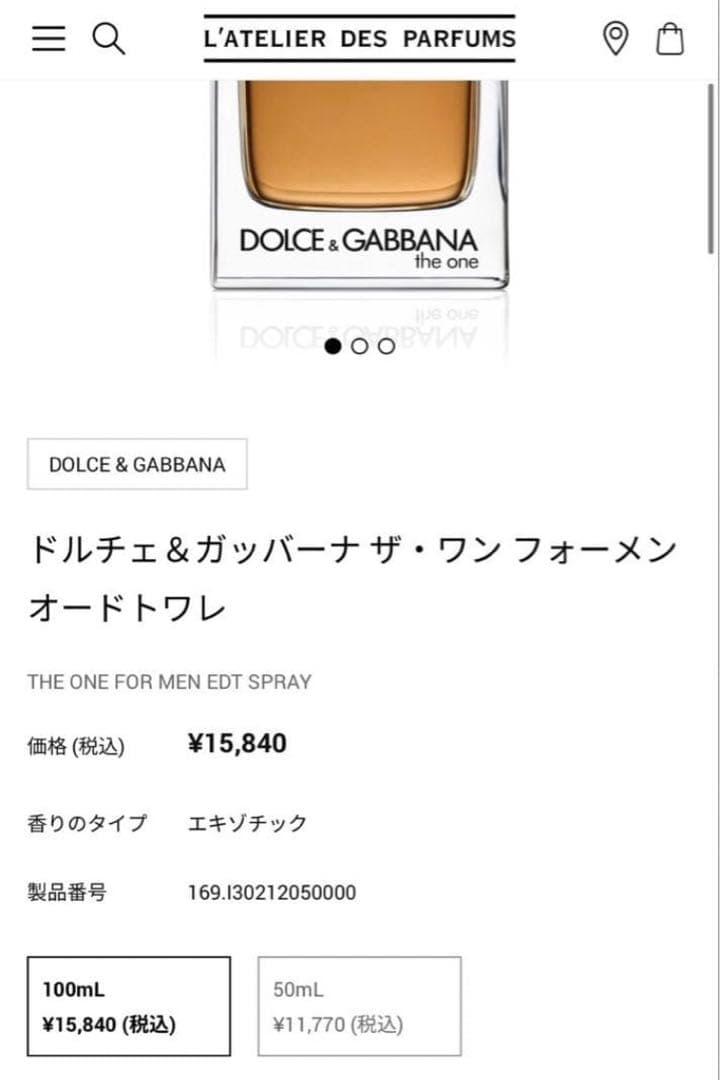Select the 50mL size option

click(360, 1004)
